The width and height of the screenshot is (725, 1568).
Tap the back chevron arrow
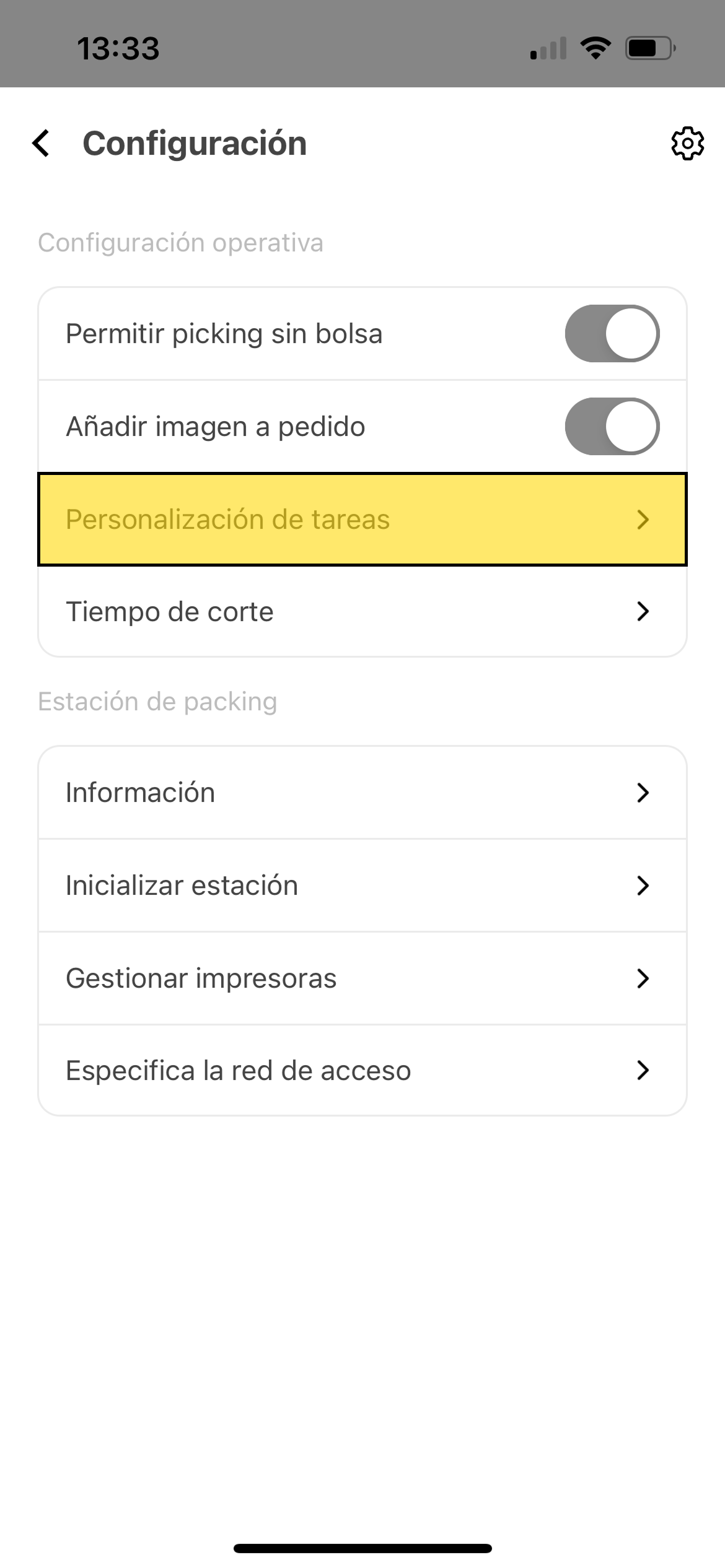pyautogui.click(x=42, y=142)
